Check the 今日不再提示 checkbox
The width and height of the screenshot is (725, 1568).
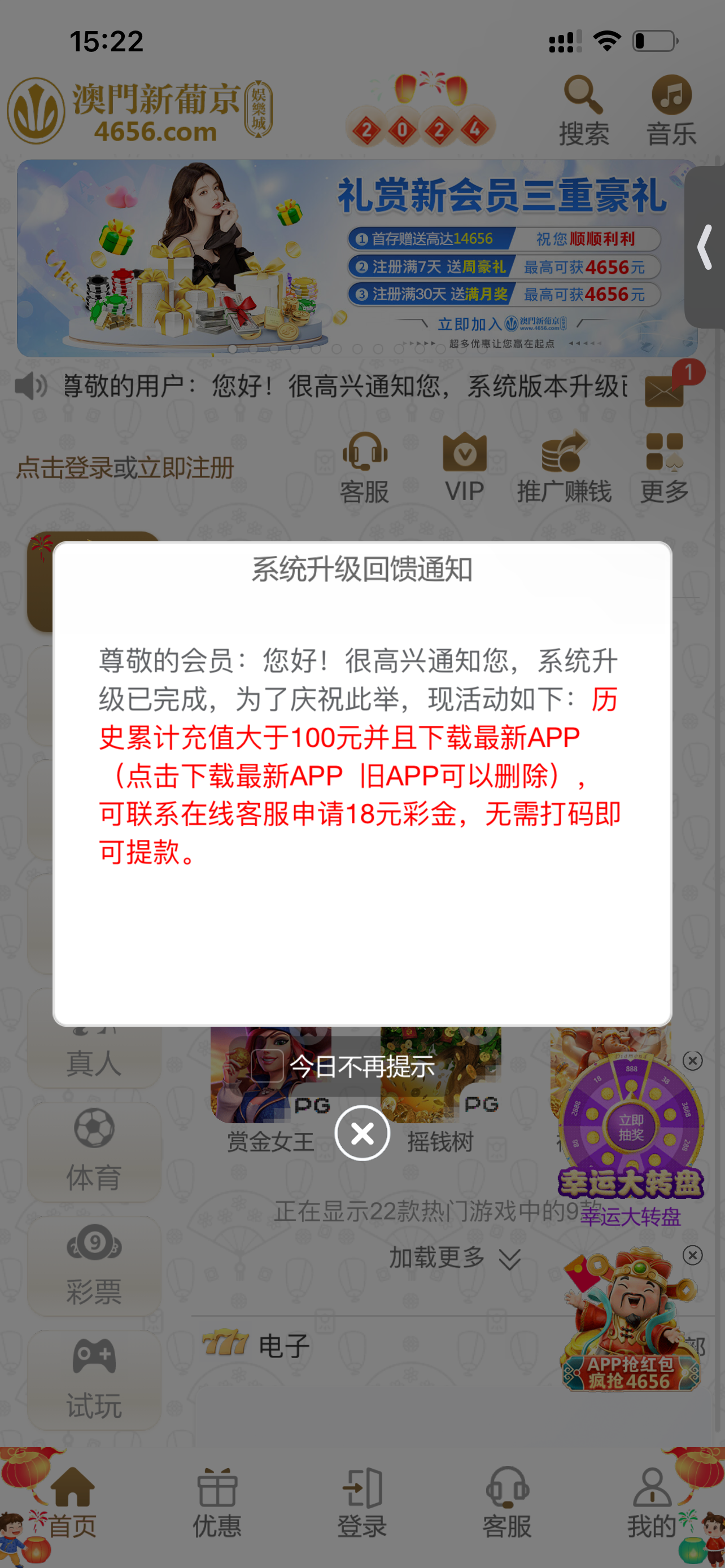click(267, 1066)
